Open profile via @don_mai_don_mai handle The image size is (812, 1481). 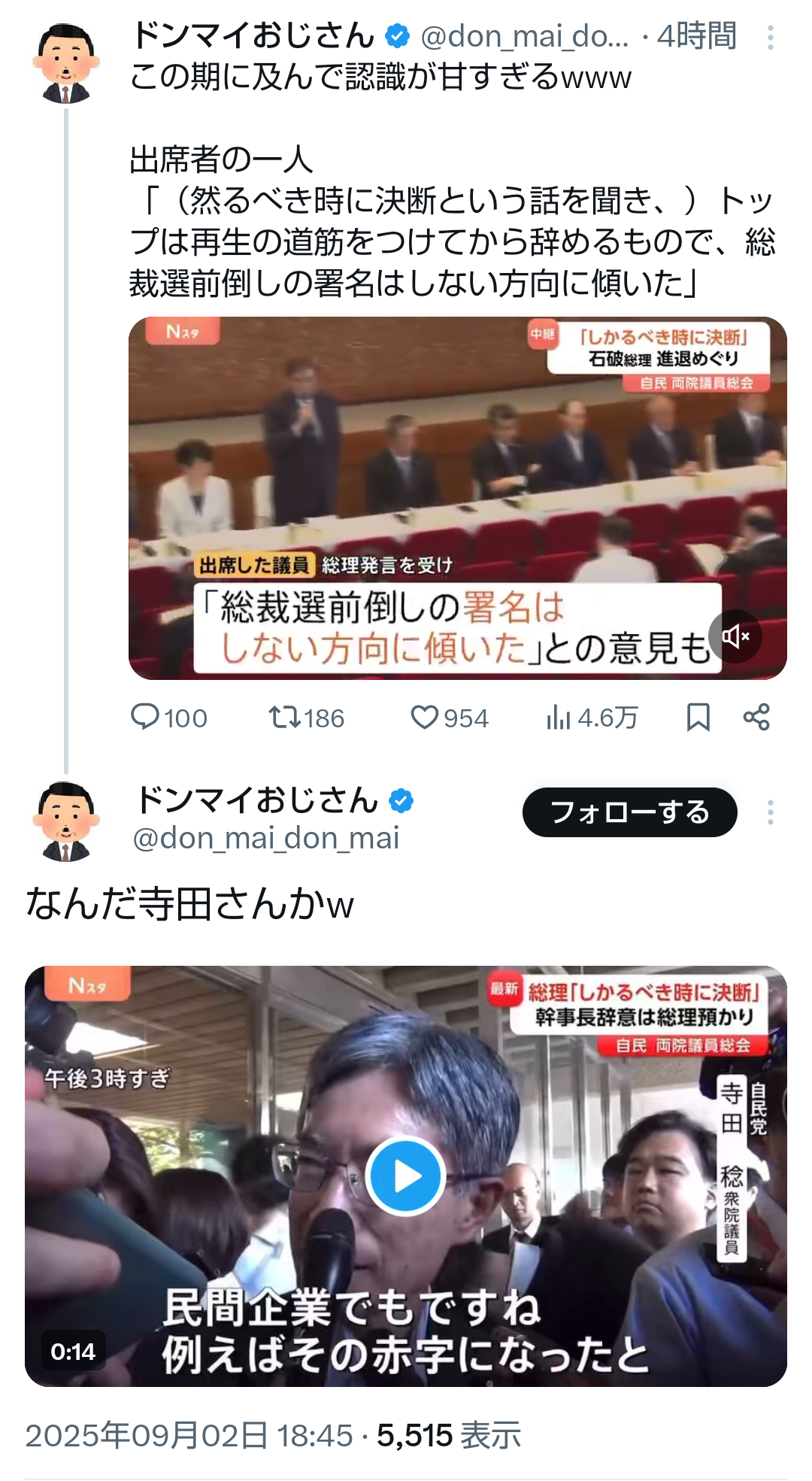pyautogui.click(x=266, y=838)
